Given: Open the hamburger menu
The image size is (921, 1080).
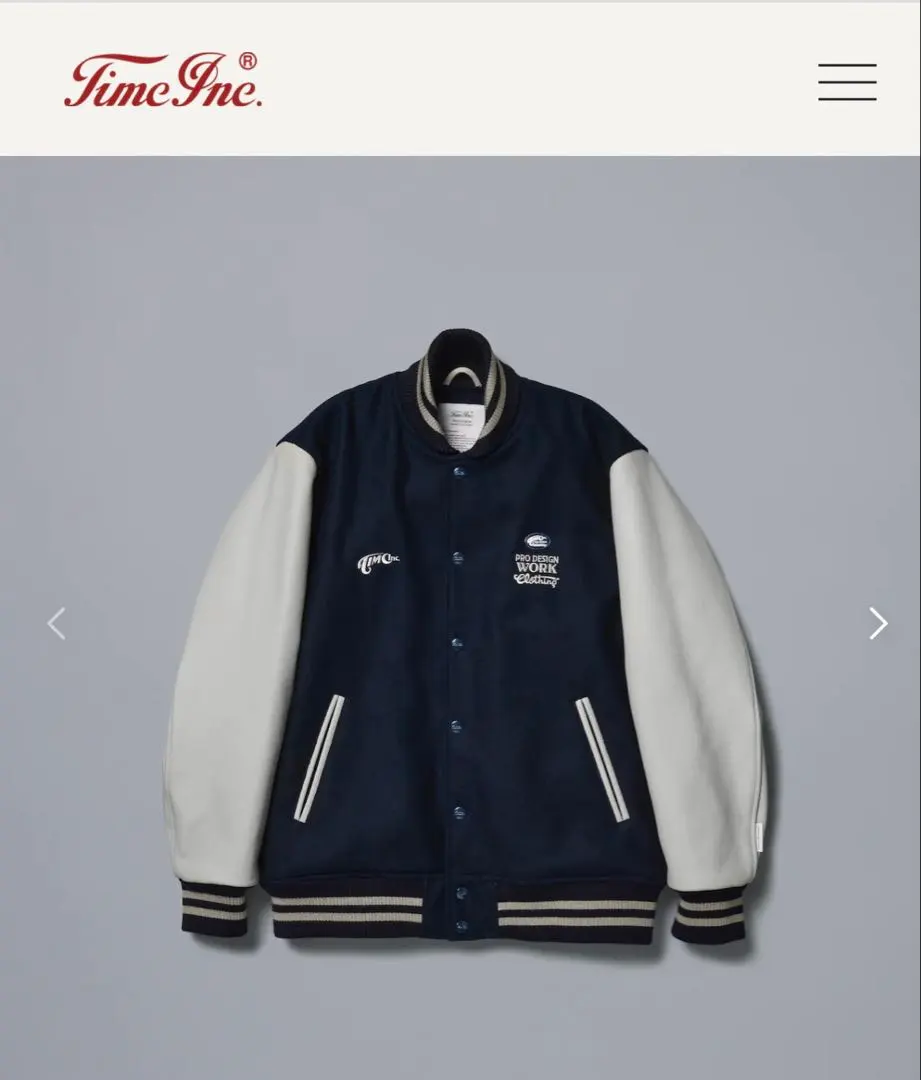Looking at the screenshot, I should pyautogui.click(x=847, y=82).
